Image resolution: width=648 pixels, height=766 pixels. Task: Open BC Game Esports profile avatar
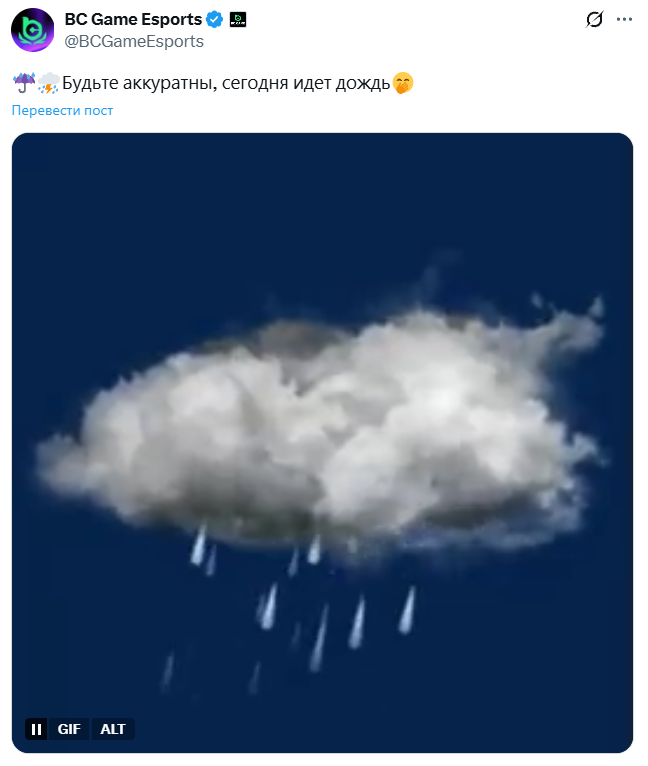click(33, 30)
